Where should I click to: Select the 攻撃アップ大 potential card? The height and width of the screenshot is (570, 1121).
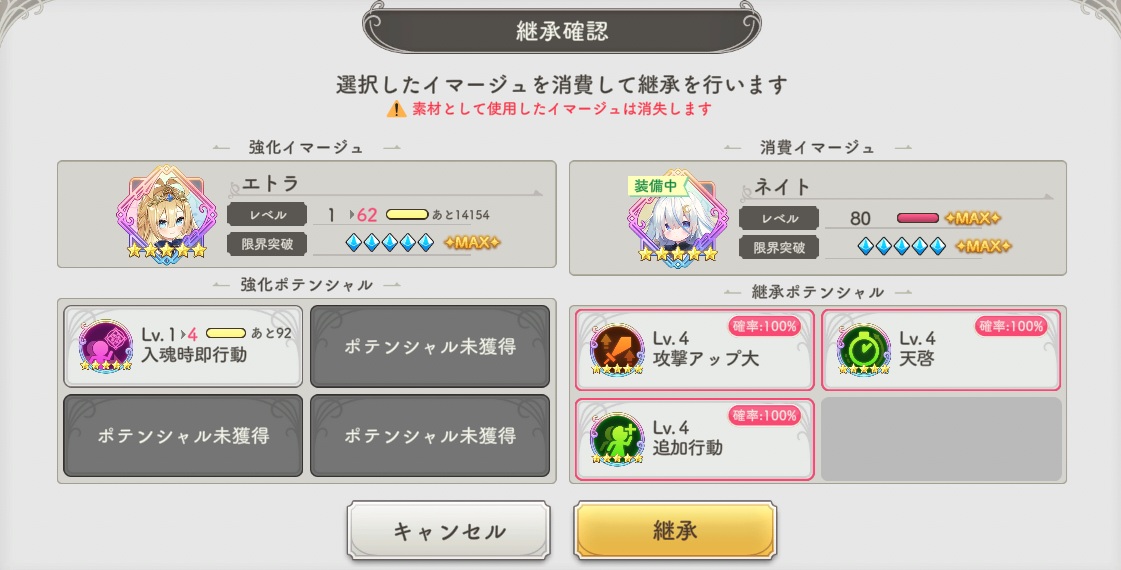(694, 349)
